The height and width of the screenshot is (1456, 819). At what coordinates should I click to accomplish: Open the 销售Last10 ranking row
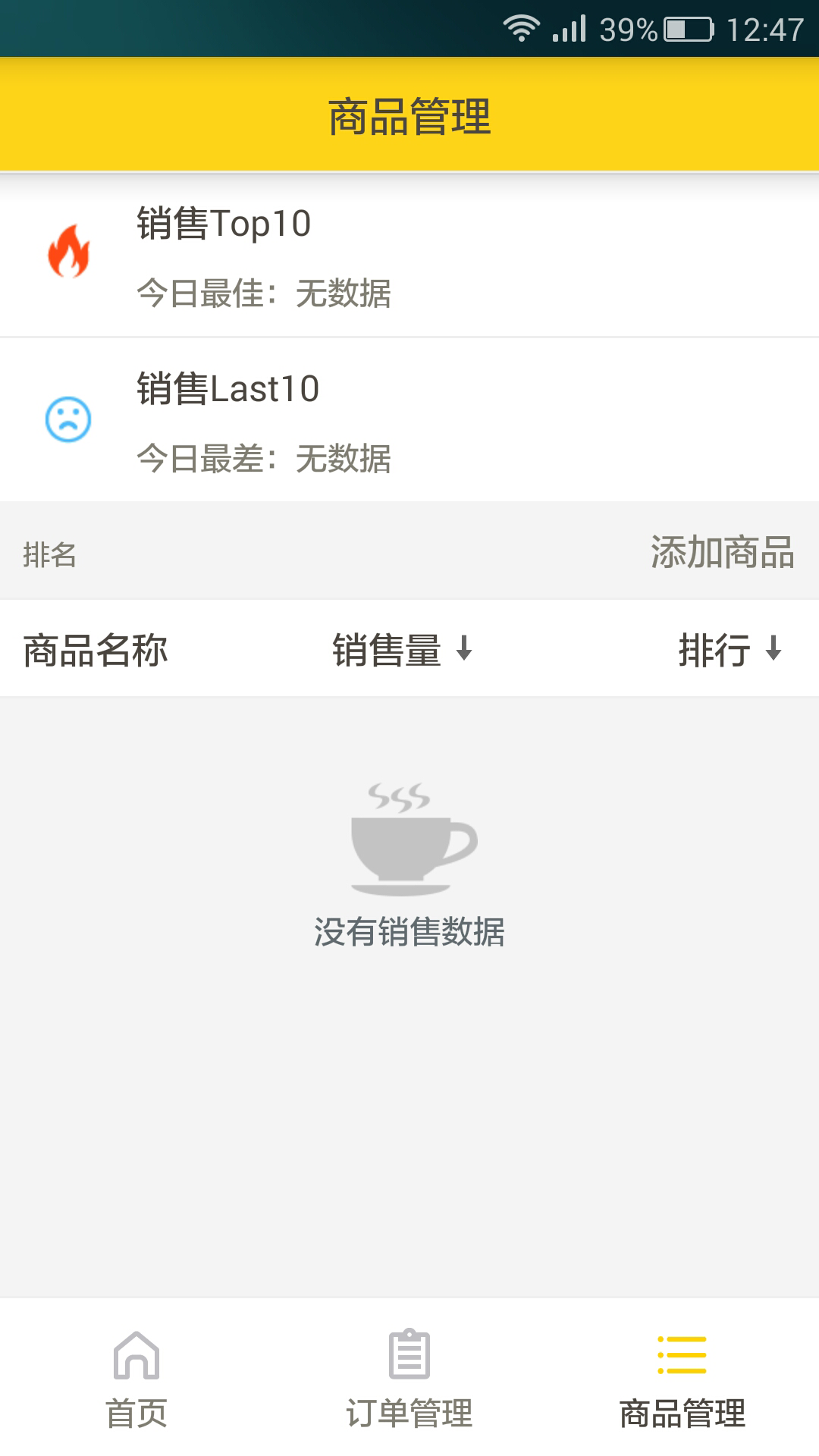pos(409,421)
